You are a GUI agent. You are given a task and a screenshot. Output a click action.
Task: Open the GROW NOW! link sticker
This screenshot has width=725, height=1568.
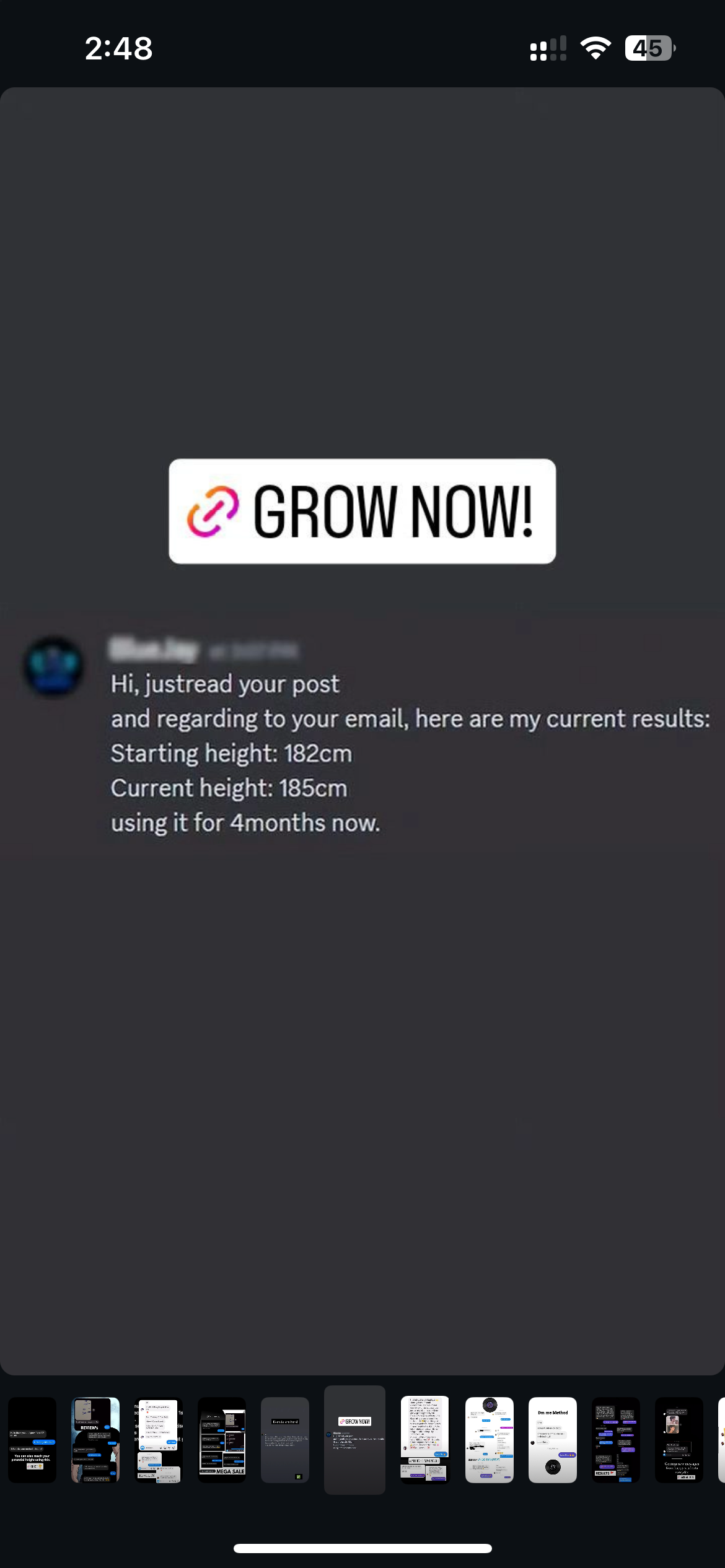pyautogui.click(x=362, y=512)
